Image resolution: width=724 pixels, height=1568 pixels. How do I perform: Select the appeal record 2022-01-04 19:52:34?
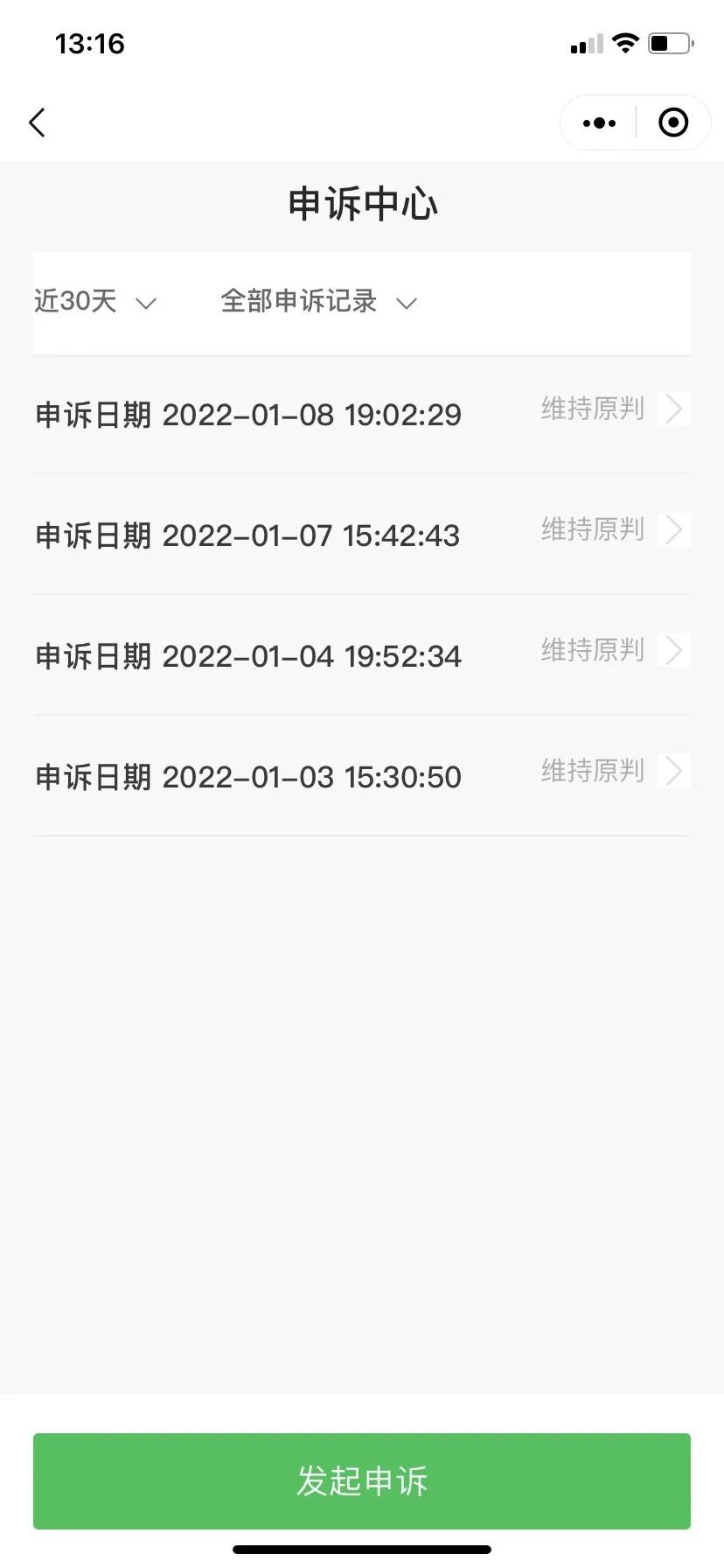click(x=362, y=655)
